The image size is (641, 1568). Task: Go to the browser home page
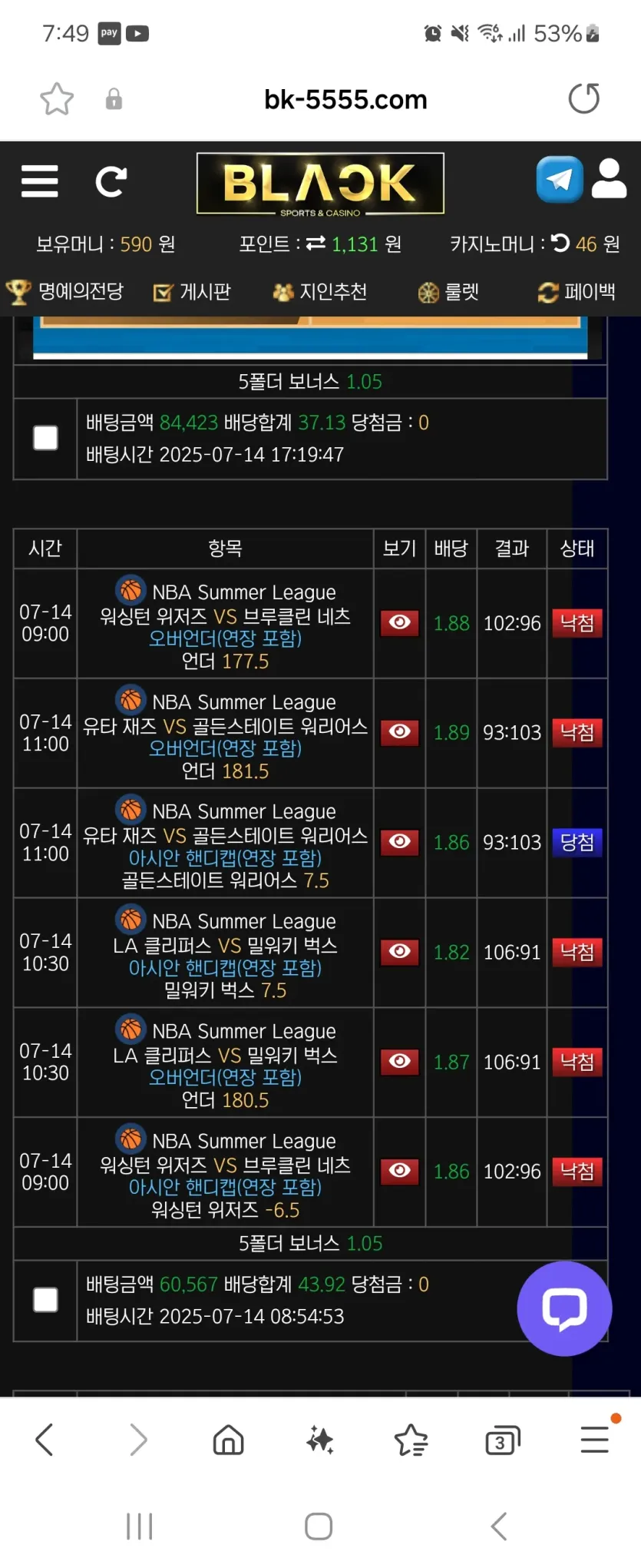228,1440
